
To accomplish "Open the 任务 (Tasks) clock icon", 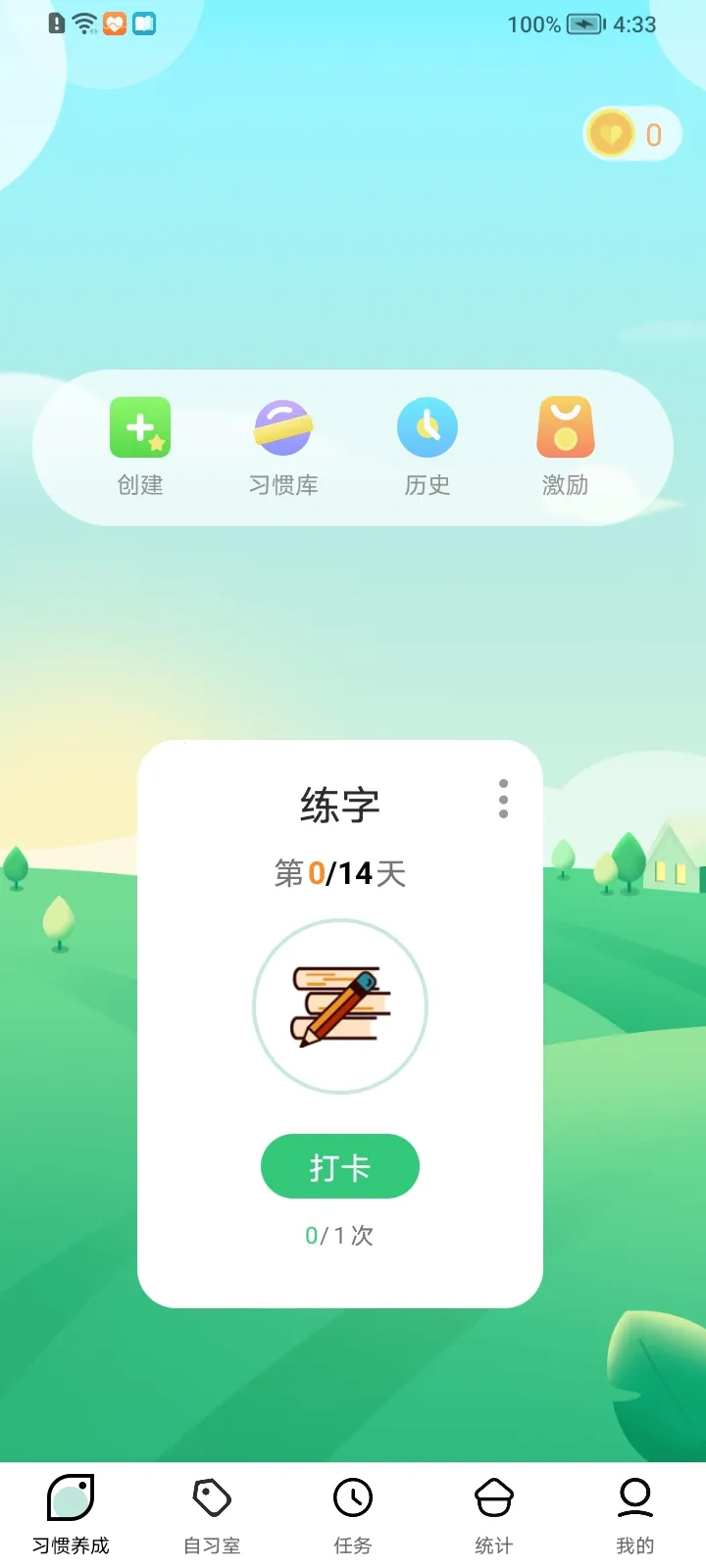I will pos(352,1497).
